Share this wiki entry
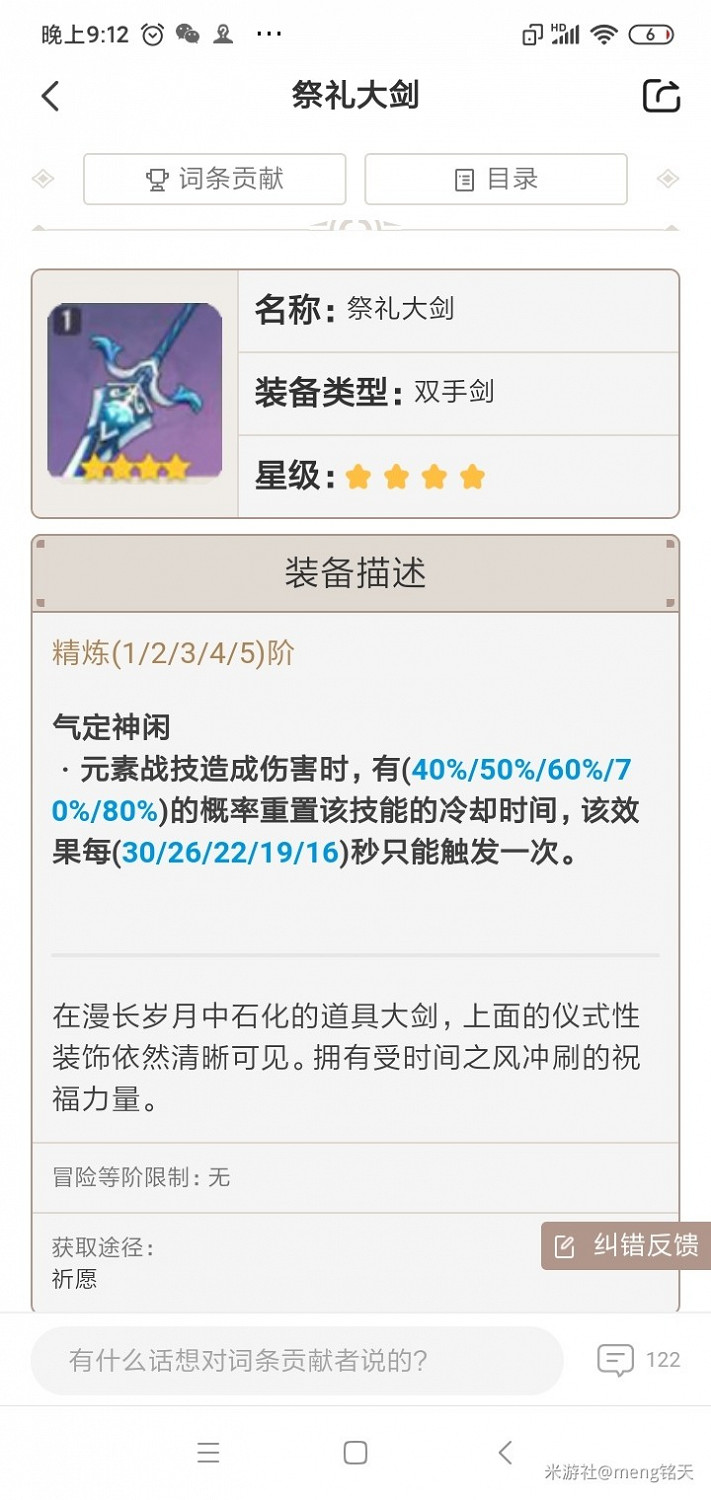The image size is (711, 1500). [660, 96]
